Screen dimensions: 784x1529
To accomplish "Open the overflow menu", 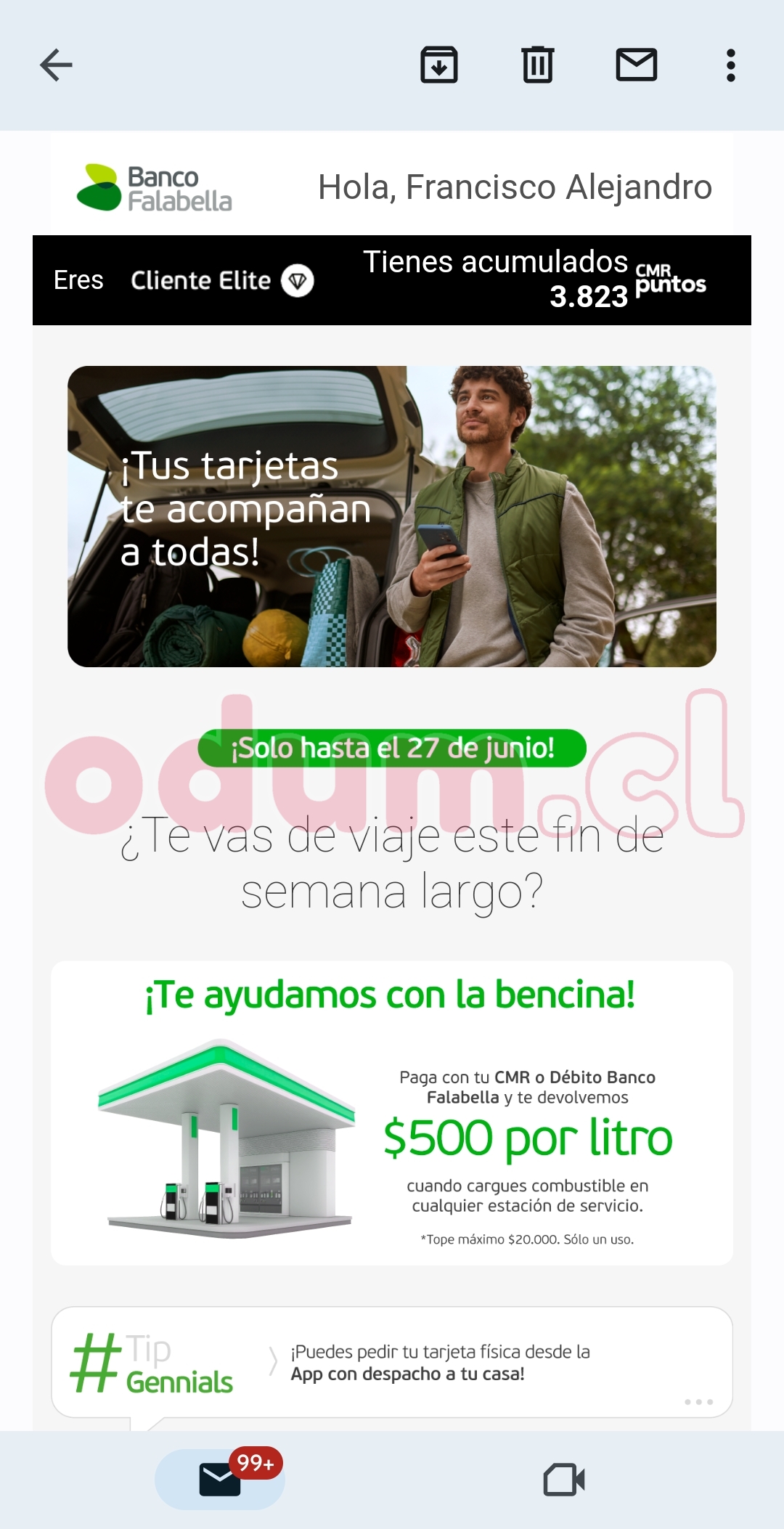I will click(x=731, y=65).
